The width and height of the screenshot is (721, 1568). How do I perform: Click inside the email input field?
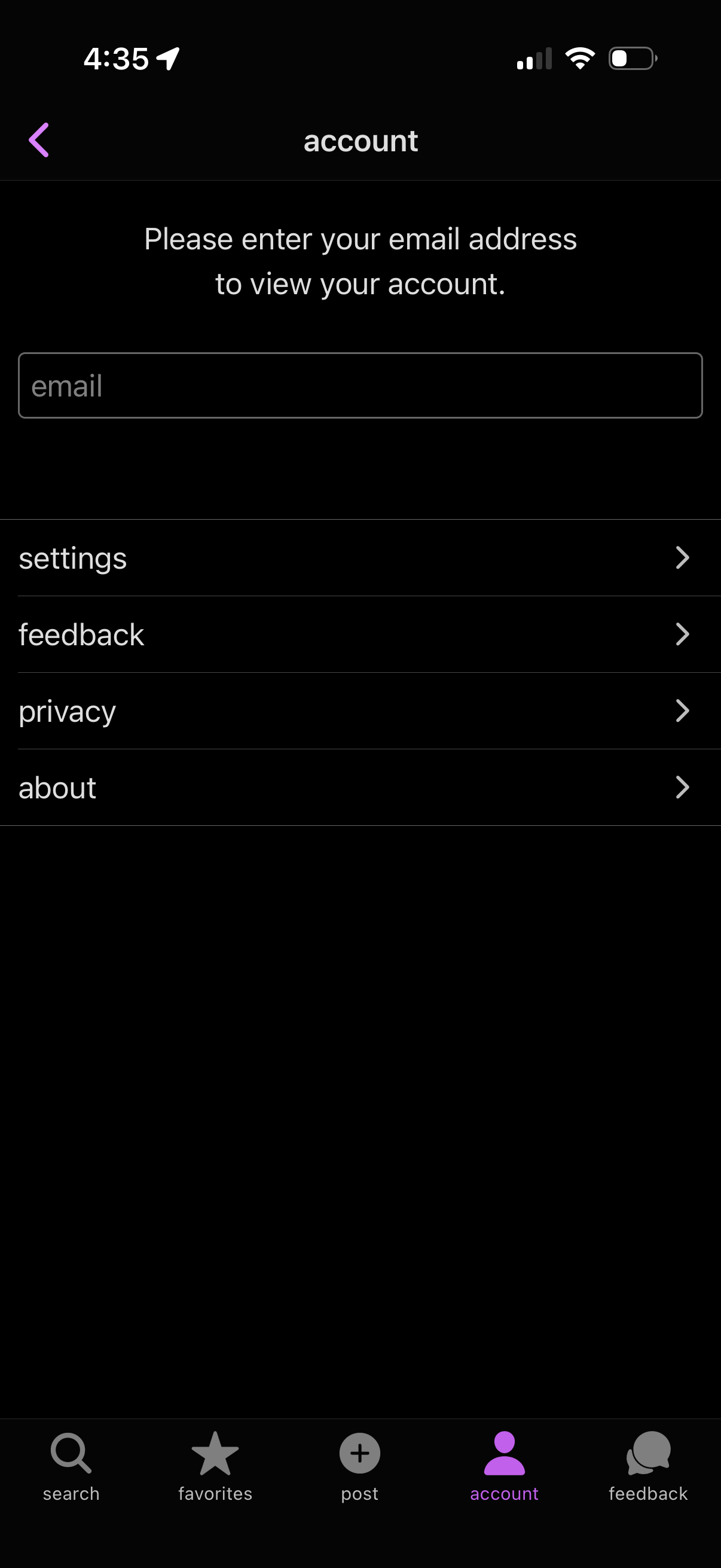(x=360, y=384)
